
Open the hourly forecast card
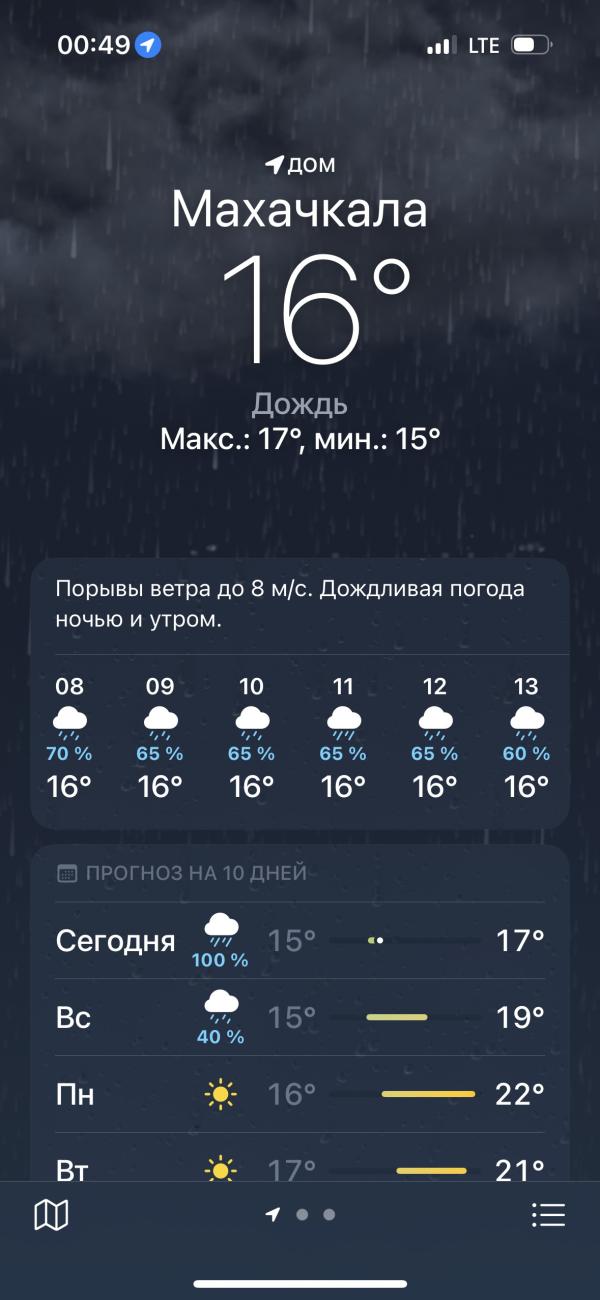(300, 693)
